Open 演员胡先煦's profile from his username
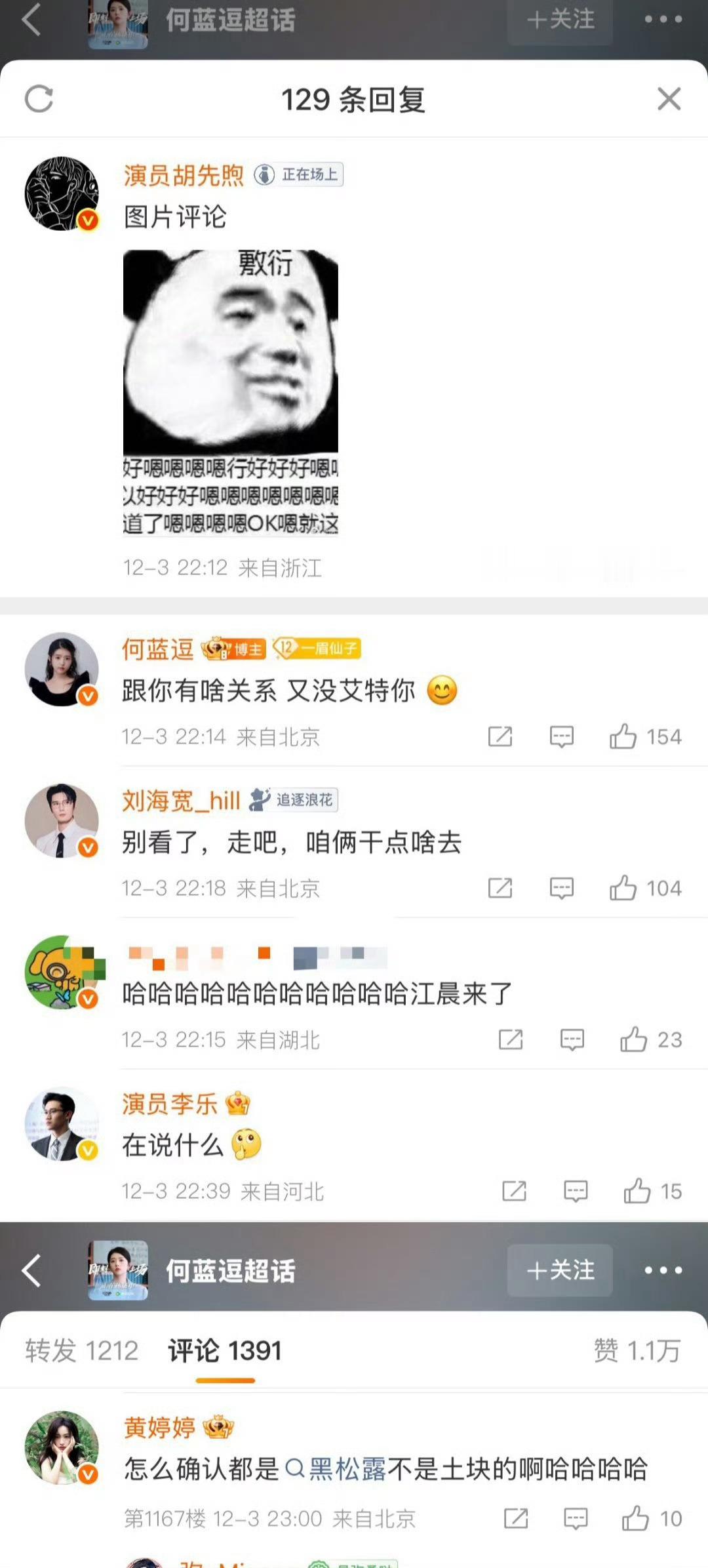This screenshot has height=1568, width=708. pos(182,174)
